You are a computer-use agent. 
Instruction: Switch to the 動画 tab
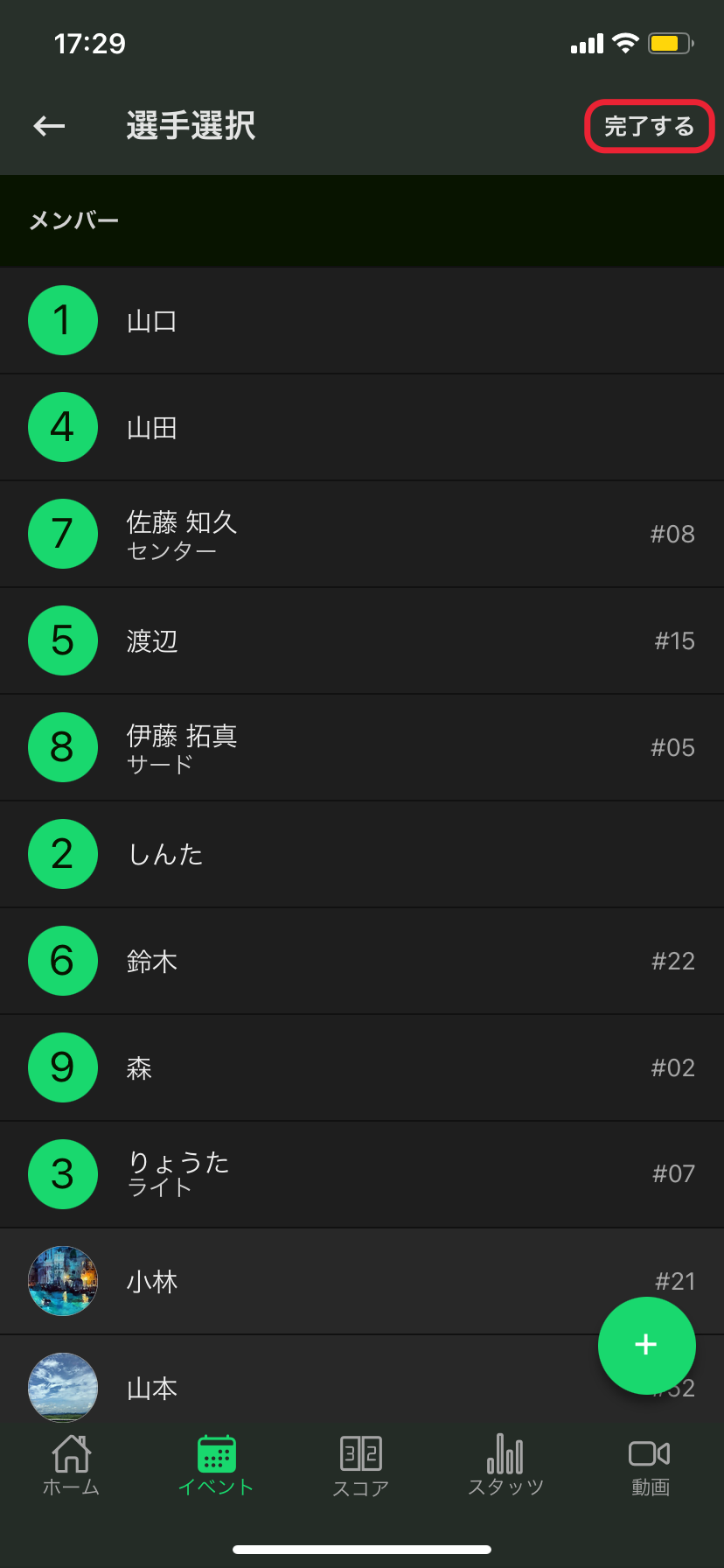pyautogui.click(x=650, y=1465)
